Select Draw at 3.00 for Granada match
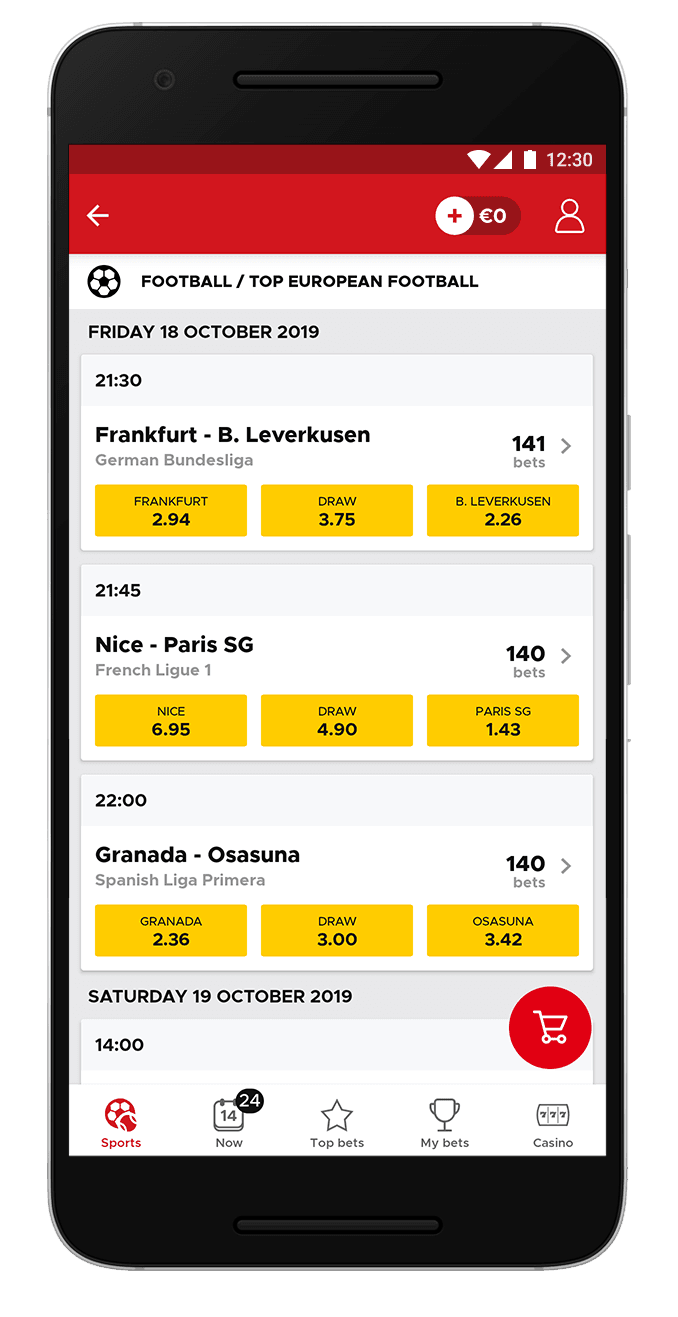The image size is (678, 1317). [x=337, y=930]
